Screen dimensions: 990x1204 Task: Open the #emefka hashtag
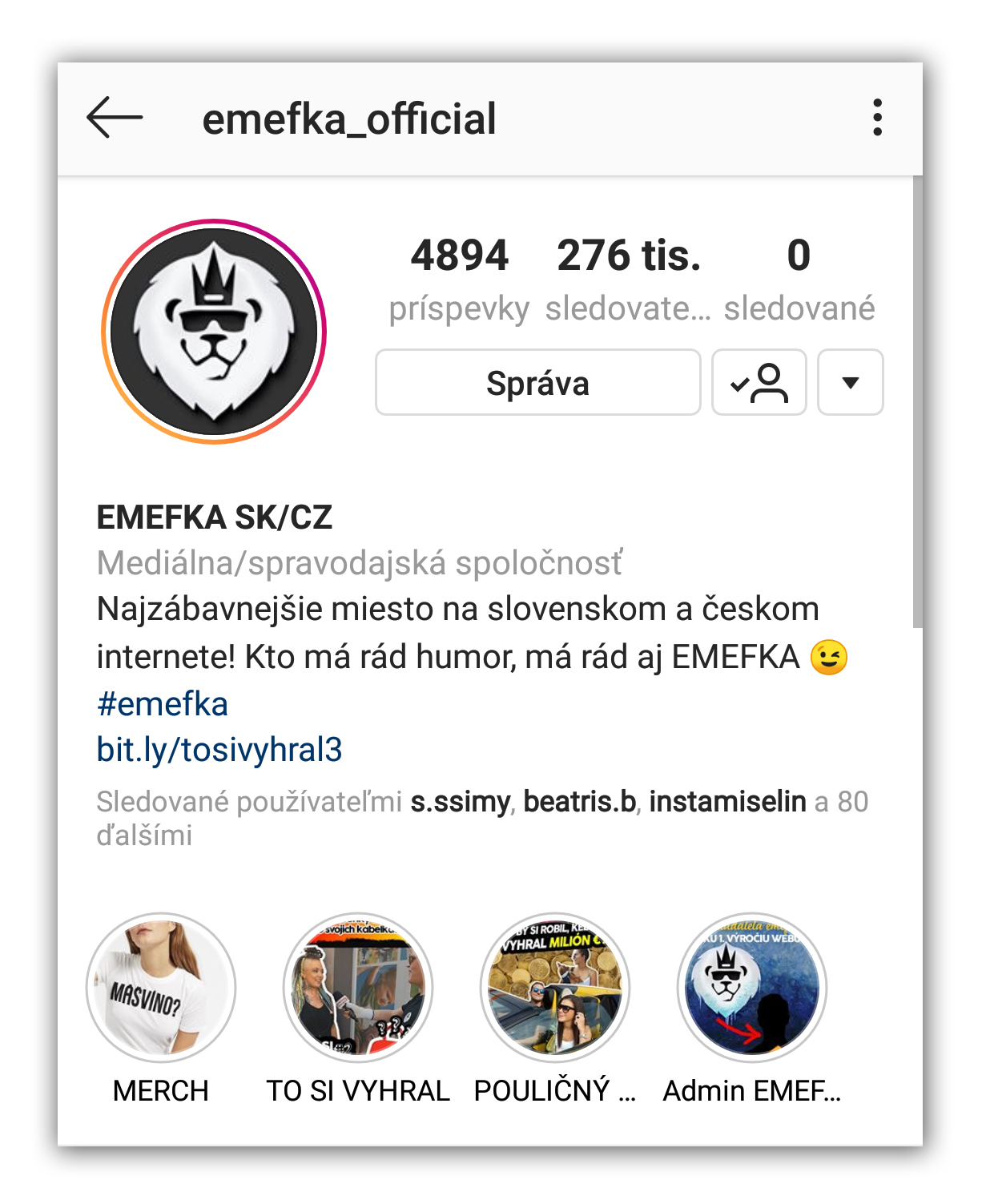pyautogui.click(x=163, y=704)
